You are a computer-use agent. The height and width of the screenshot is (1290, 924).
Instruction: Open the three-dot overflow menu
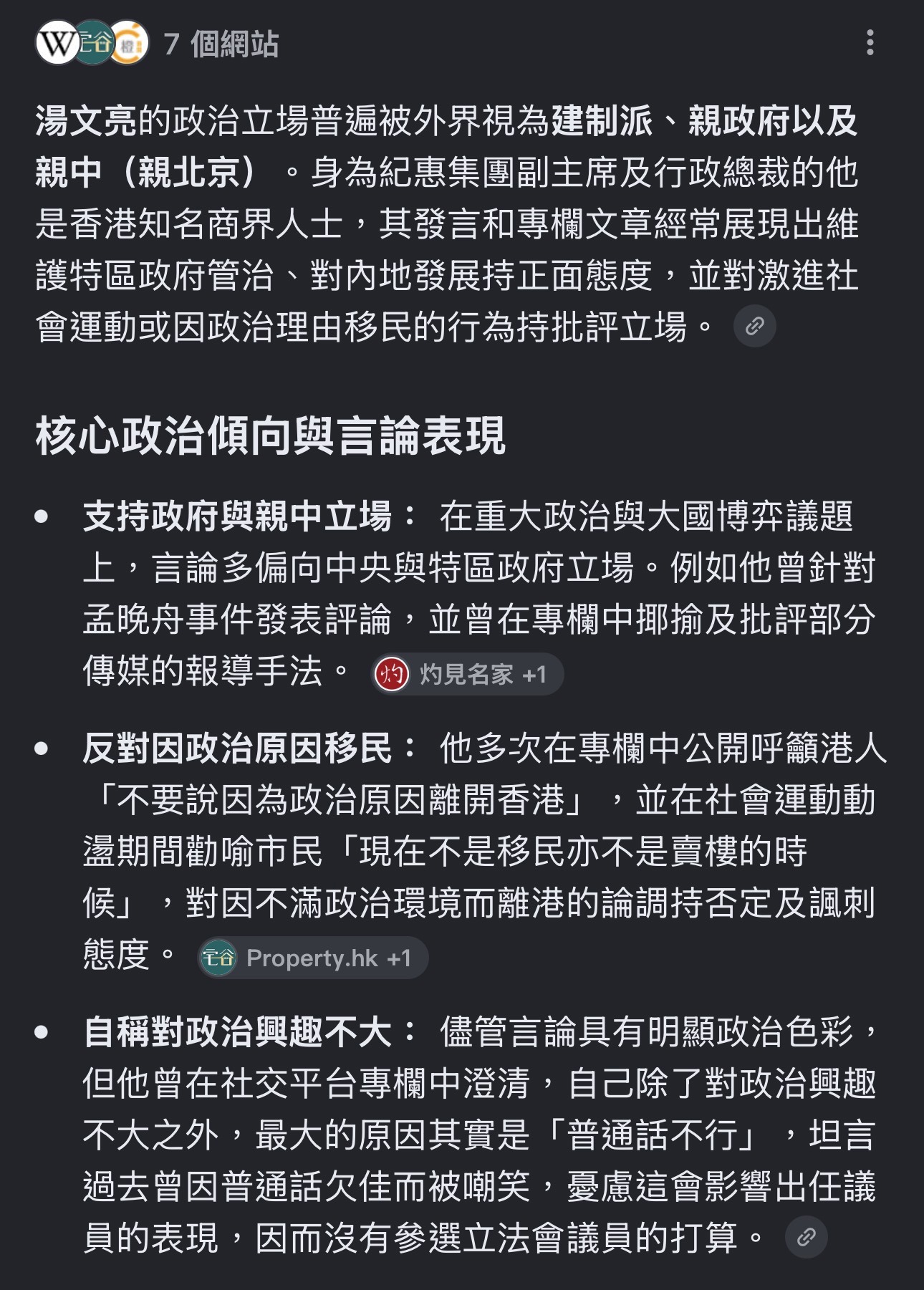point(870,43)
